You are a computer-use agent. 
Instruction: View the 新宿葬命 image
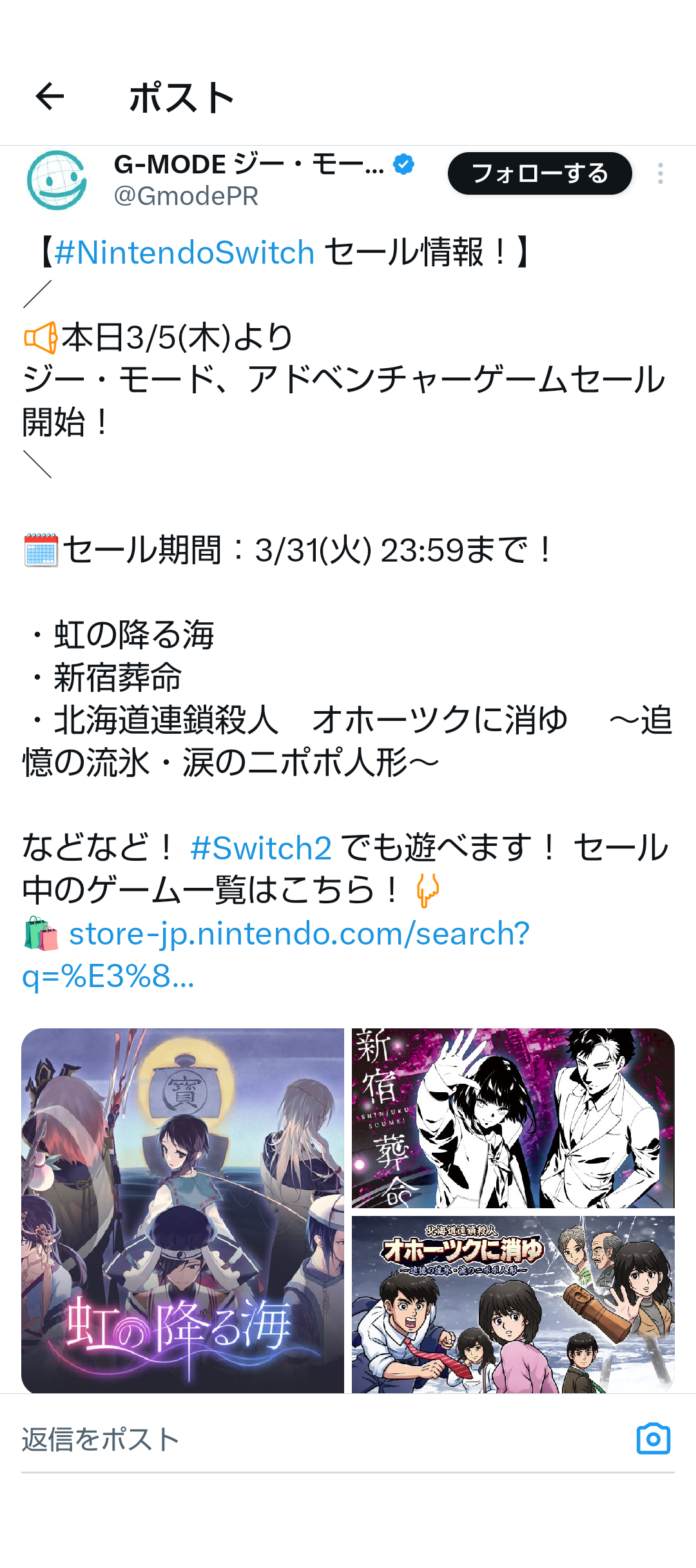[513, 1118]
